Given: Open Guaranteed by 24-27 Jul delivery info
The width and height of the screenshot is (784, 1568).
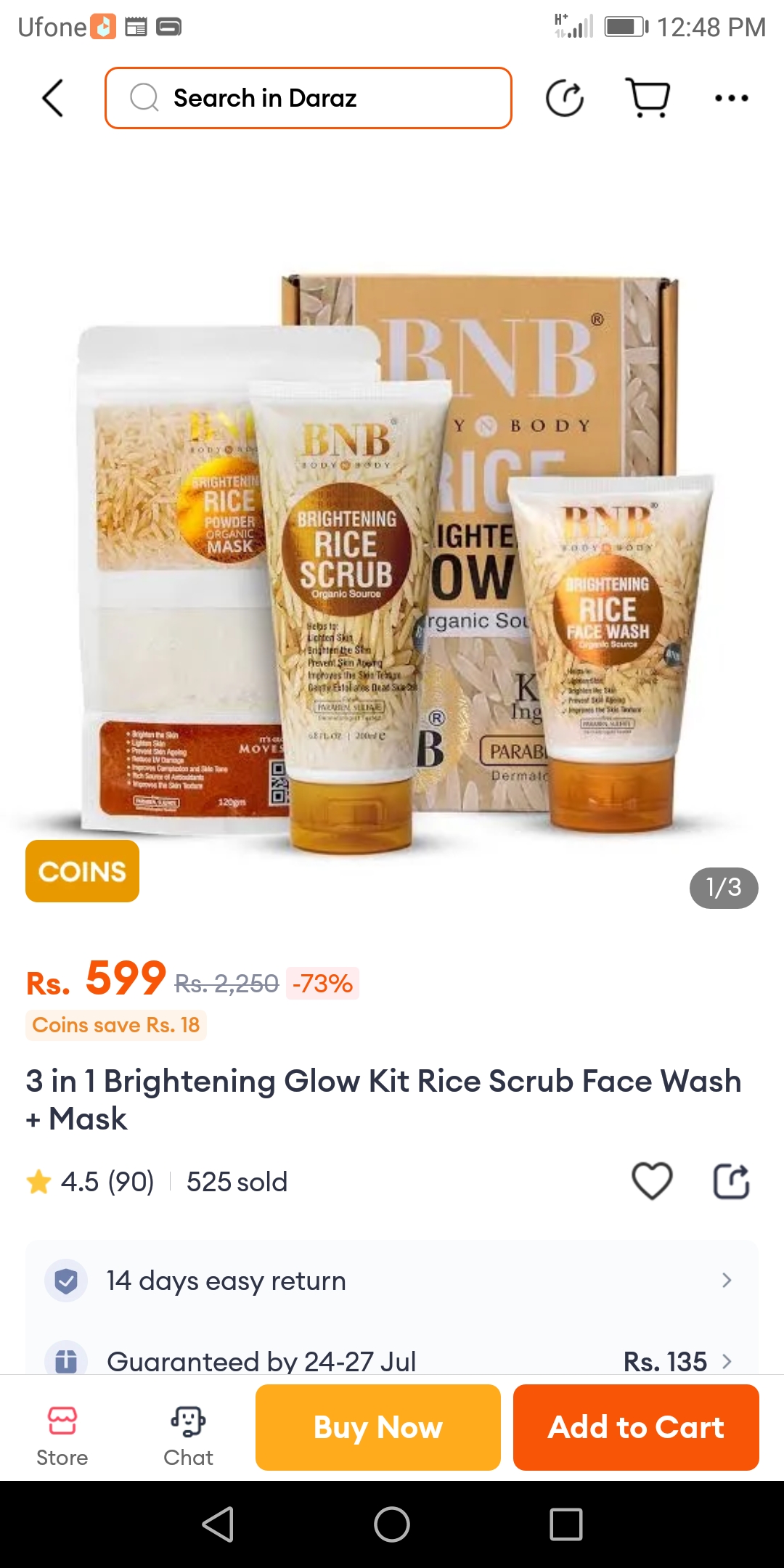Looking at the screenshot, I should [x=392, y=1359].
